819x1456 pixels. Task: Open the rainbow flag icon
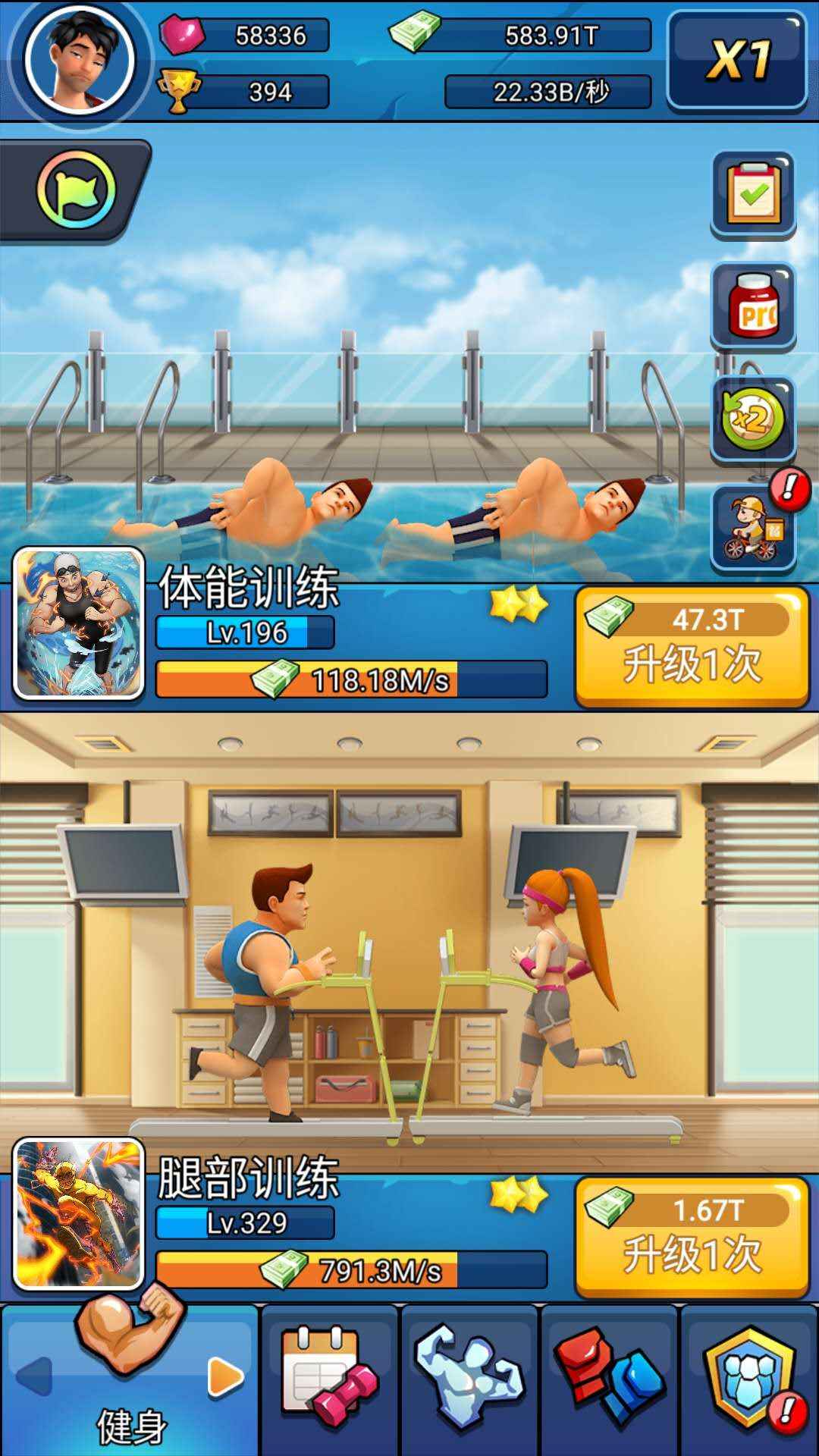click(76, 190)
